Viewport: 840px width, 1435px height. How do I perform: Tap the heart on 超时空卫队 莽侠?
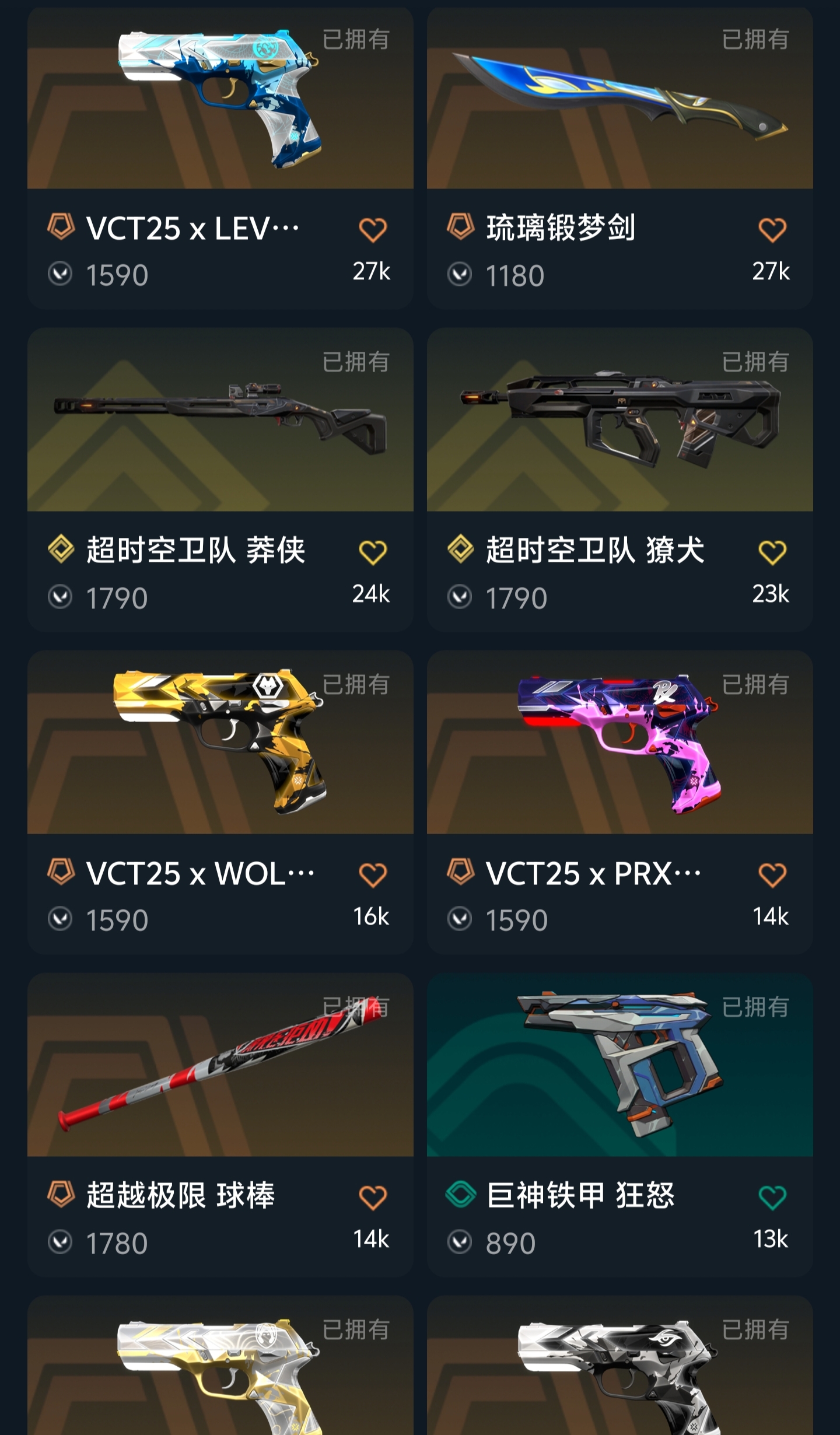(x=373, y=552)
